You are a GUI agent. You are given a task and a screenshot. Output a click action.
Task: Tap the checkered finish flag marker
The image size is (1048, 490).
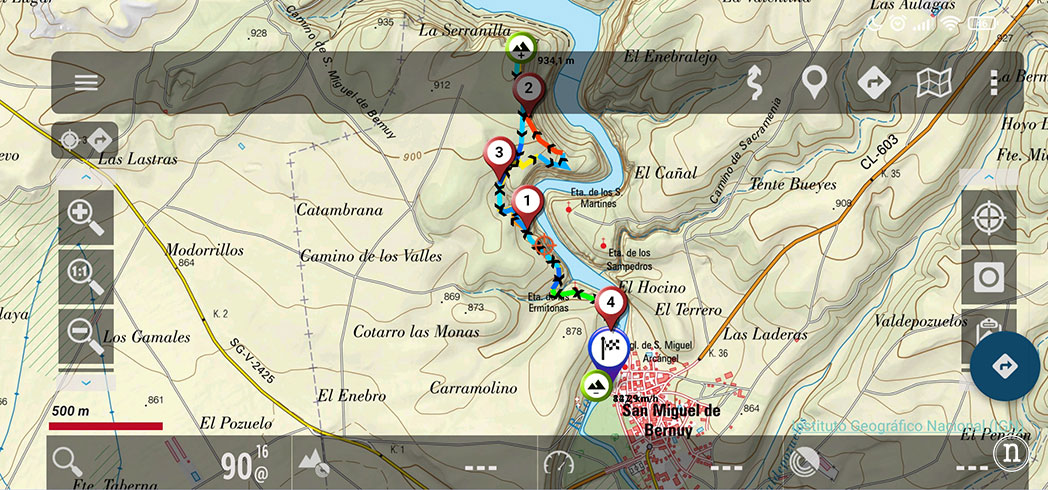(x=608, y=349)
